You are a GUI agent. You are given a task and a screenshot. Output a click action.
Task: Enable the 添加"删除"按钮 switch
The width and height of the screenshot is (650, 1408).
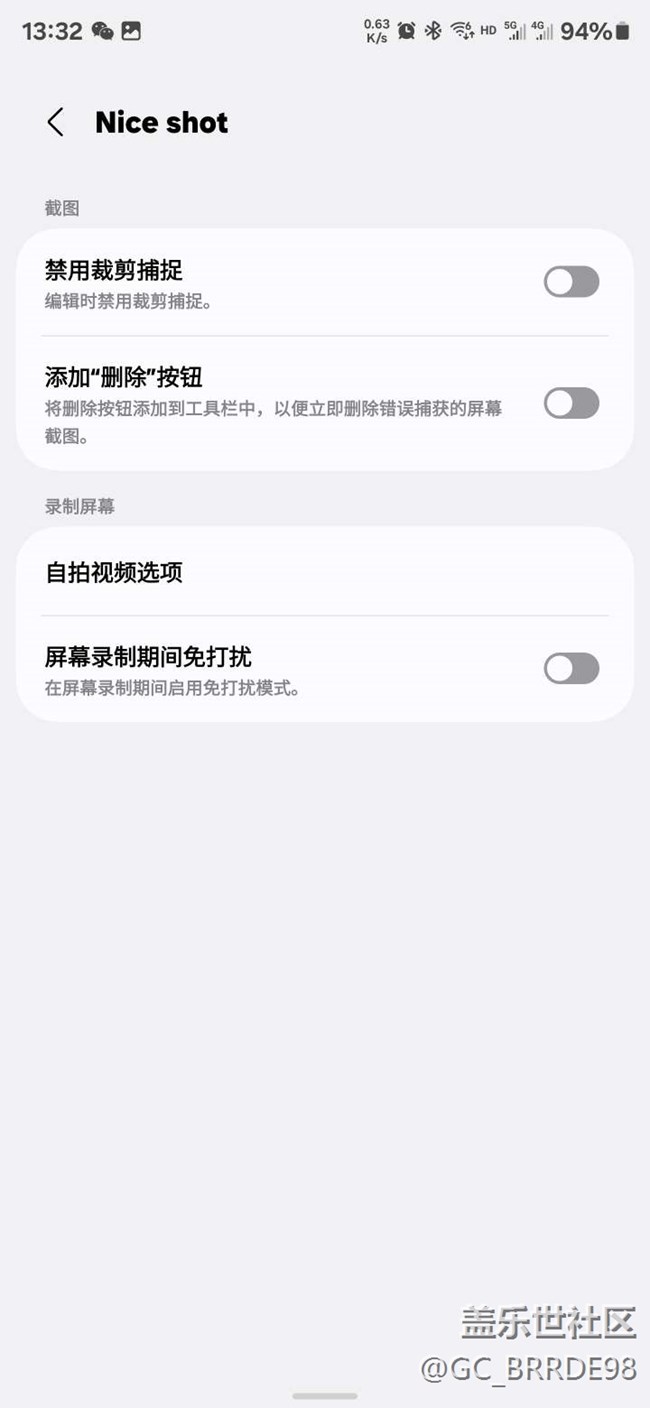[571, 403]
